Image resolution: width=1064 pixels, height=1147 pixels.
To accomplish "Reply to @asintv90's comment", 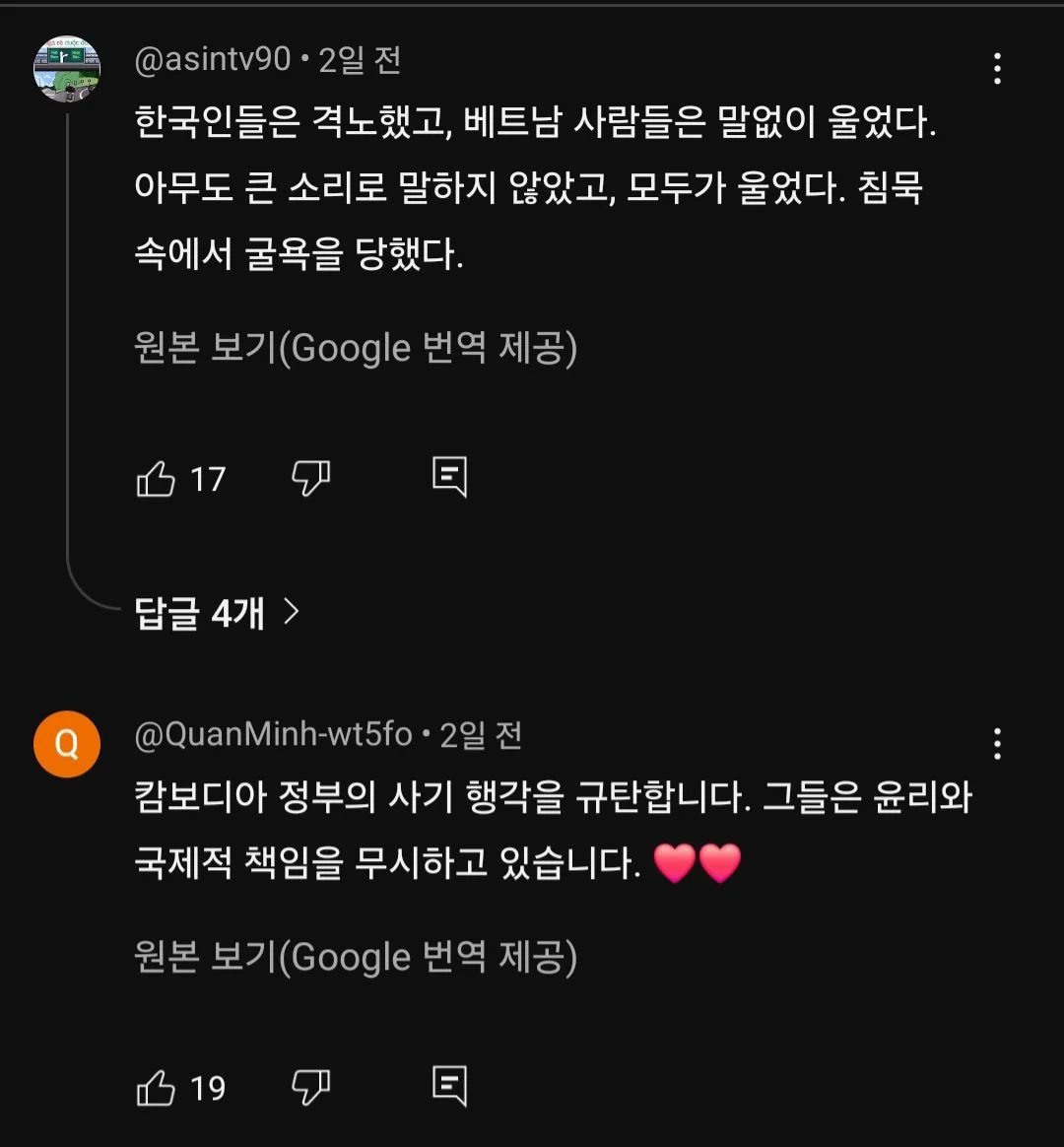I will point(449,478).
